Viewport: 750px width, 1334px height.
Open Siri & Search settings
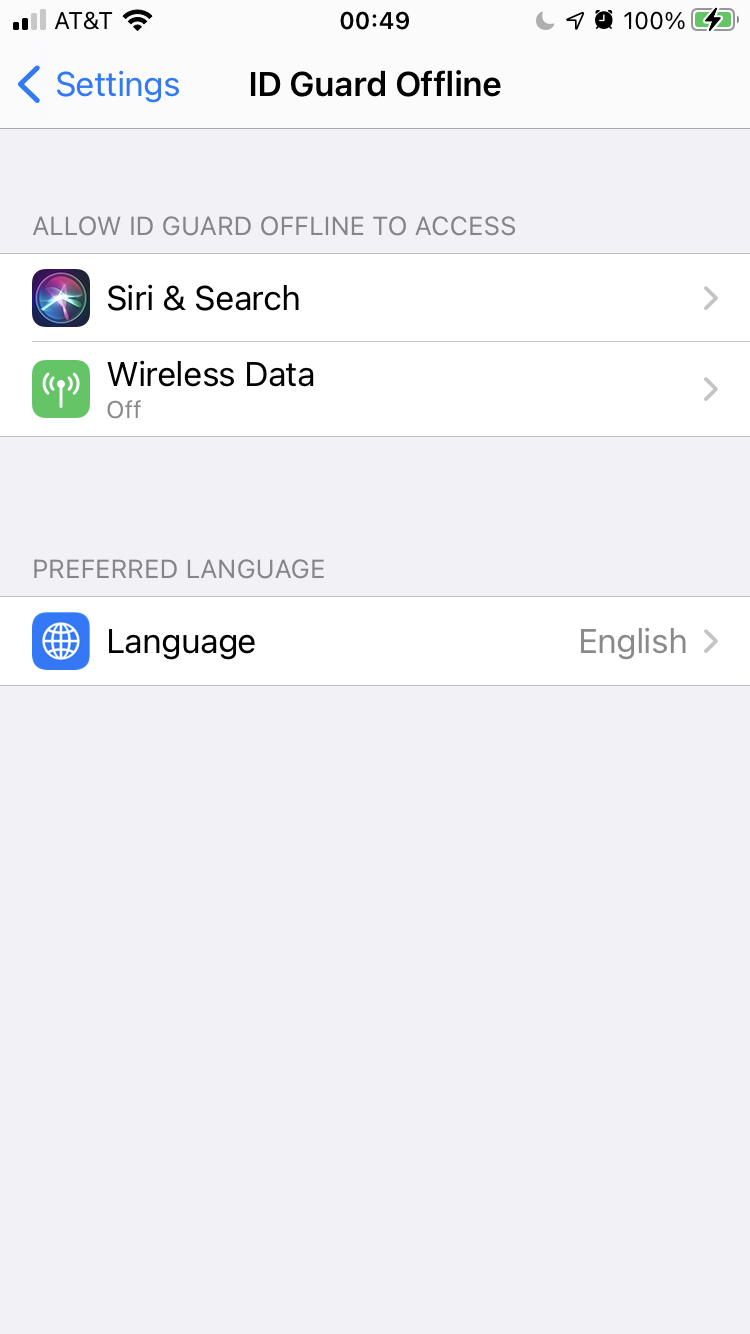click(x=375, y=298)
